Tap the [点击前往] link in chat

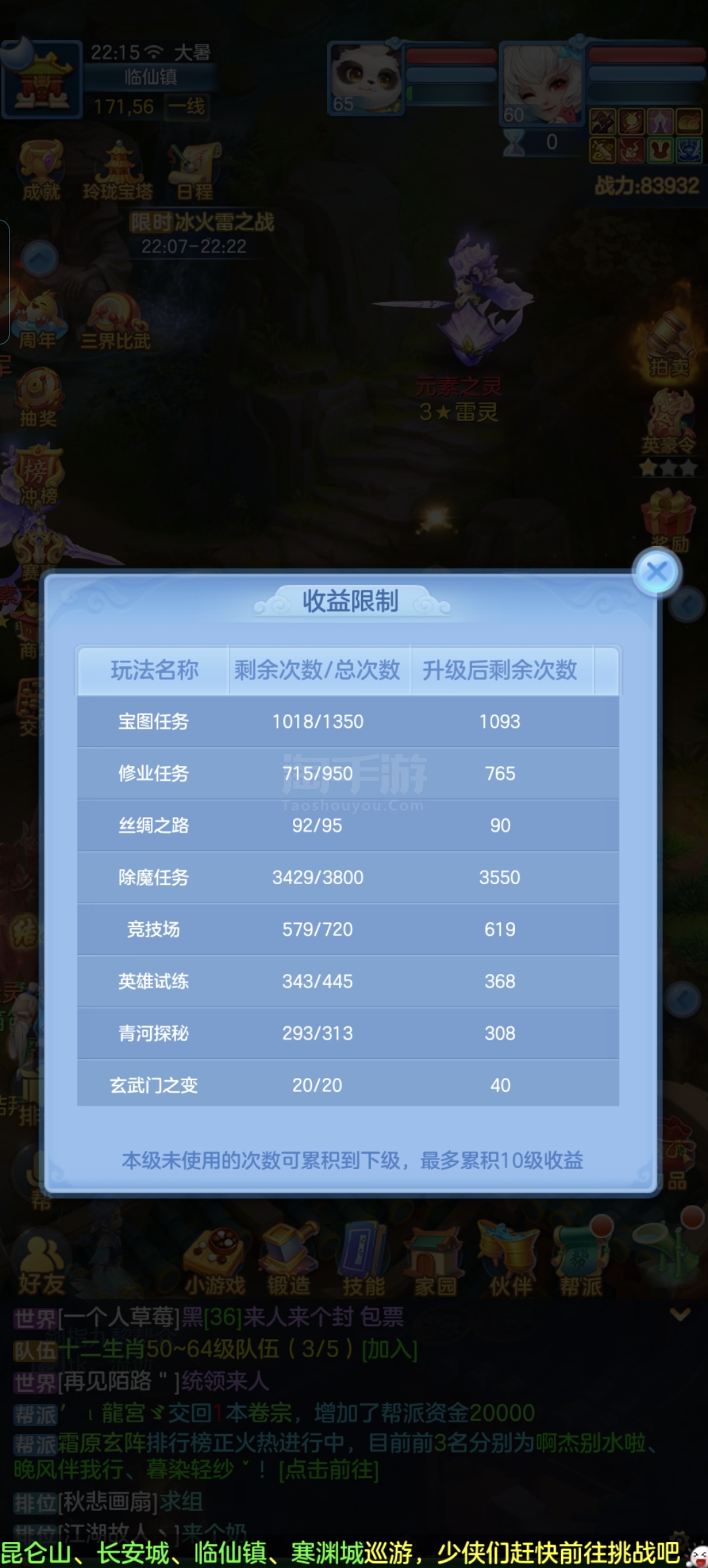pos(329,1471)
